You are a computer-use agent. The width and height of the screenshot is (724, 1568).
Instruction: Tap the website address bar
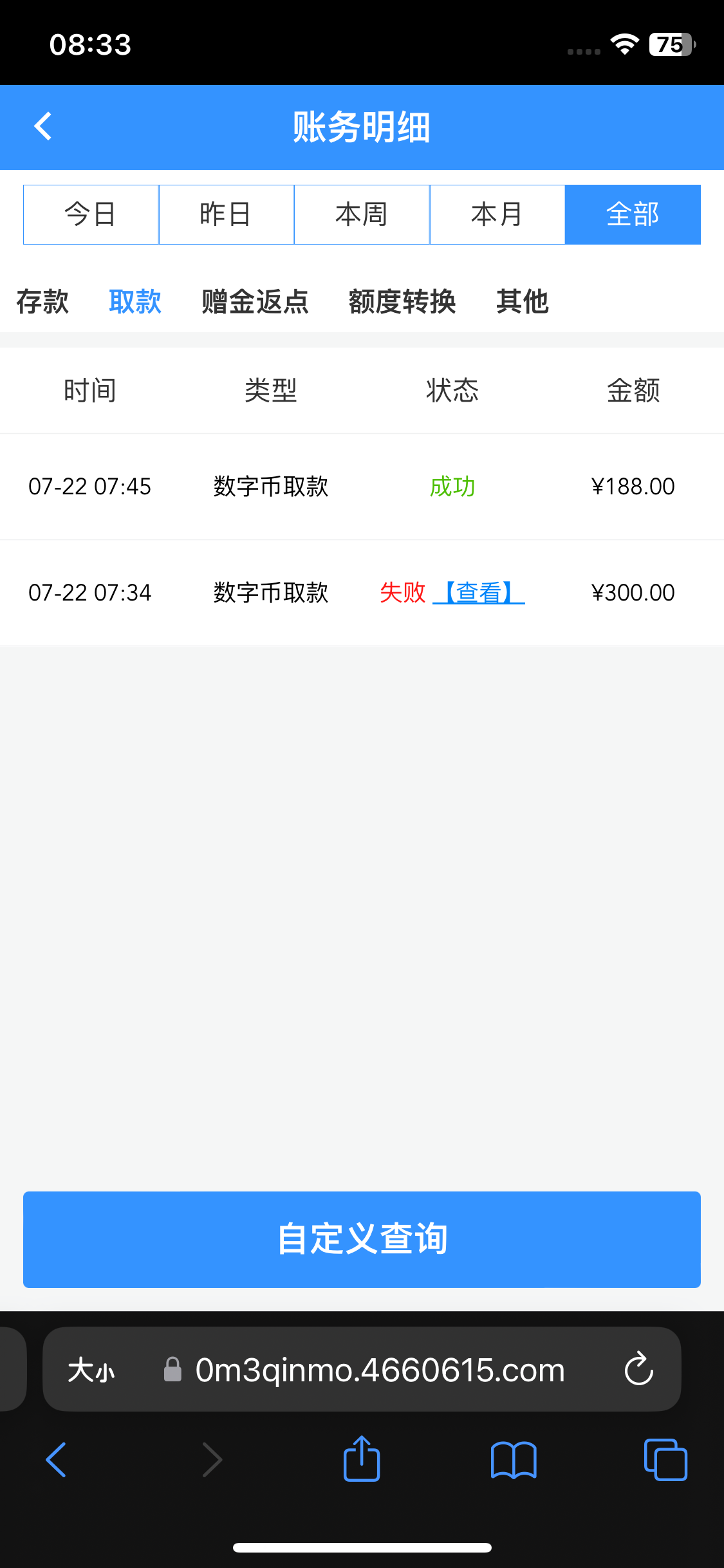[x=380, y=1370]
